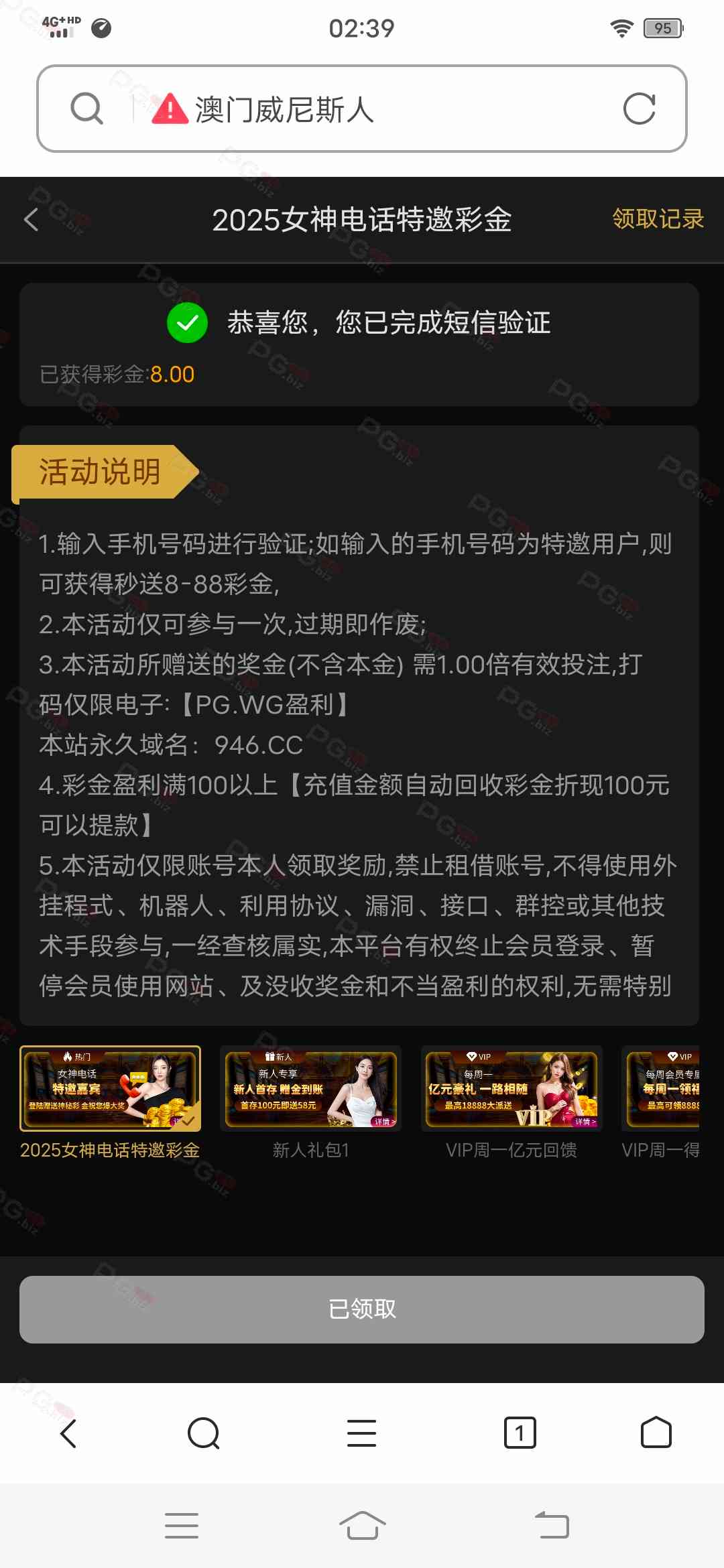Go back from the 2025女神电话特邀彩金 page
The height and width of the screenshot is (1568, 724).
click(x=32, y=220)
